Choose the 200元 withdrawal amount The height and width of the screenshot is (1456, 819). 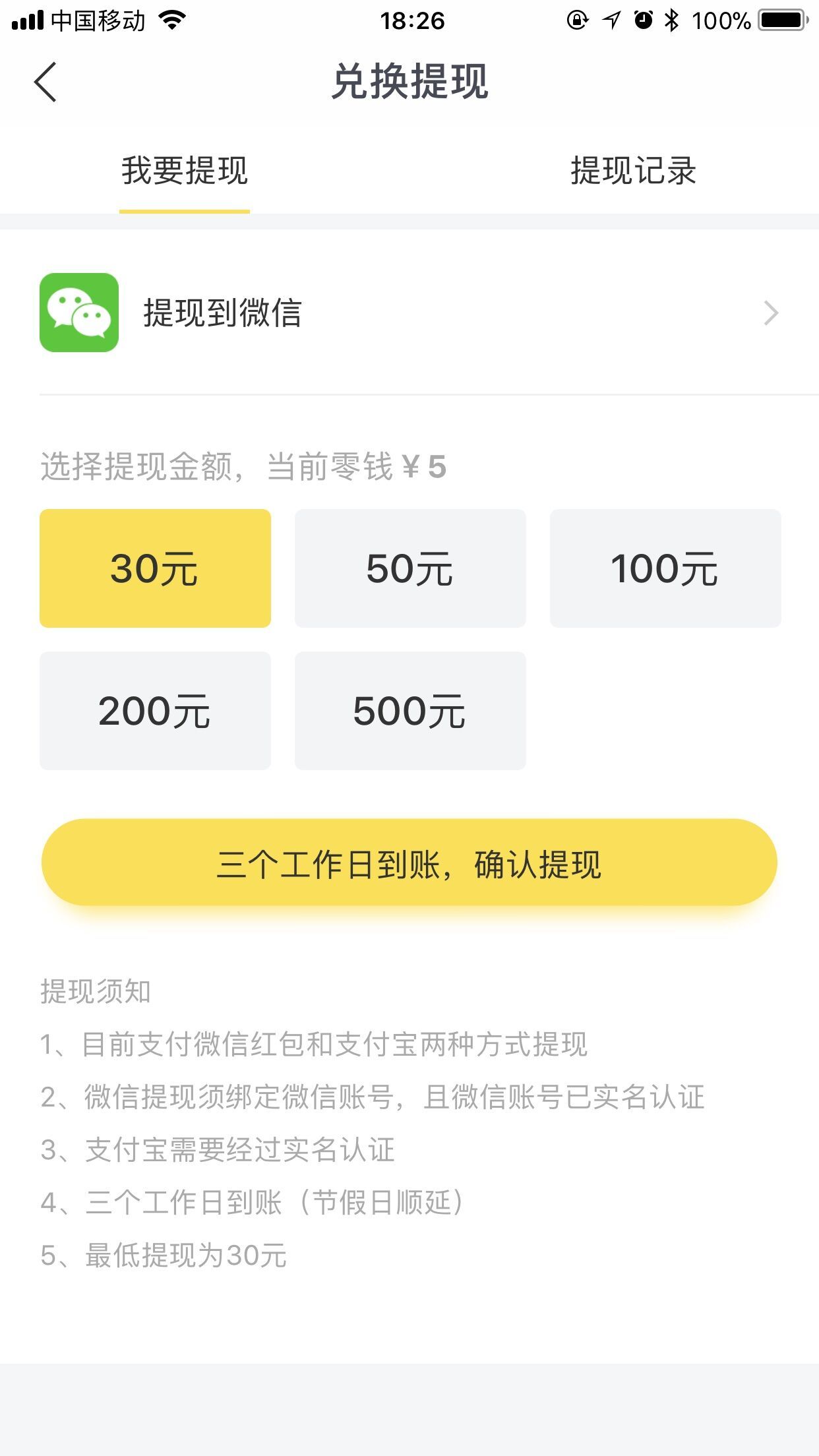155,711
